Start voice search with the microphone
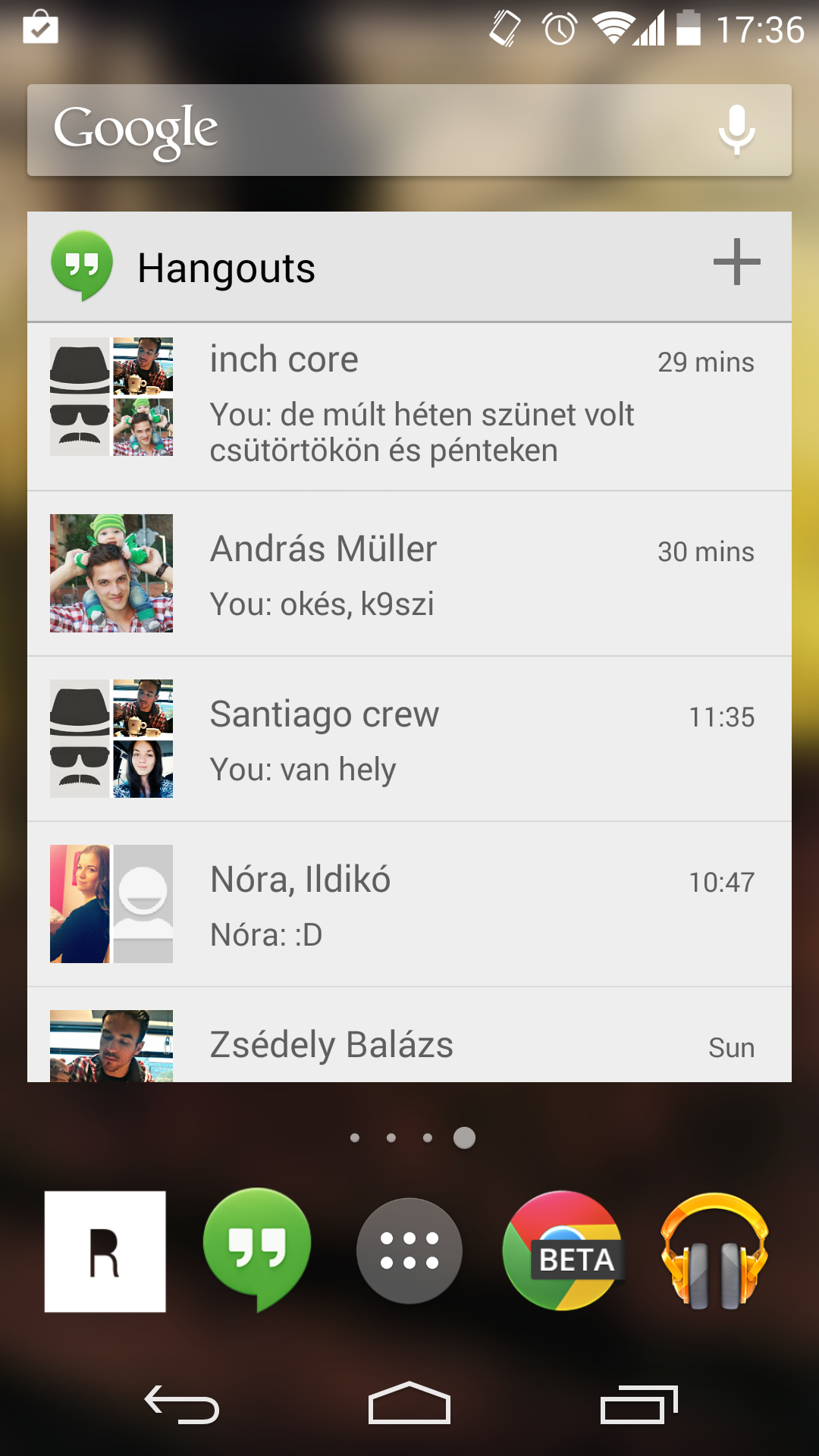Viewport: 819px width, 1456px height. click(736, 130)
